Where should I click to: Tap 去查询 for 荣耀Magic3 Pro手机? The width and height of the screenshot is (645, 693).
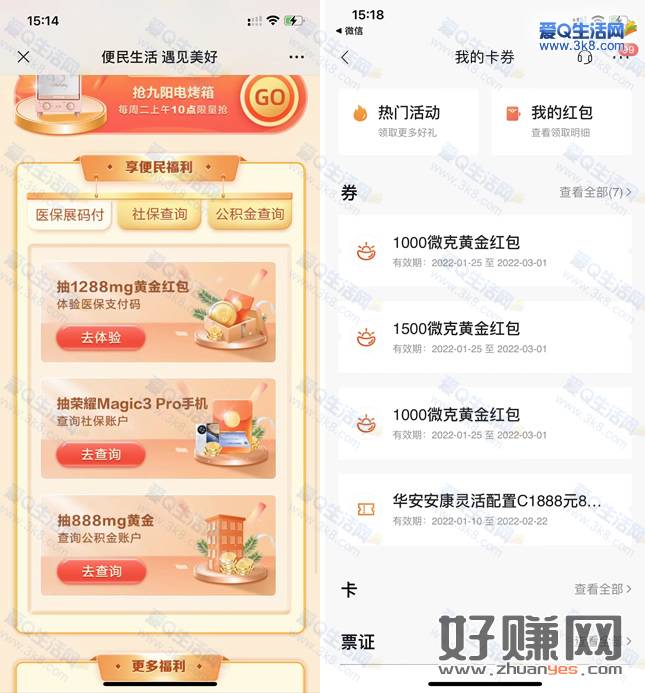pyautogui.click(x=101, y=454)
